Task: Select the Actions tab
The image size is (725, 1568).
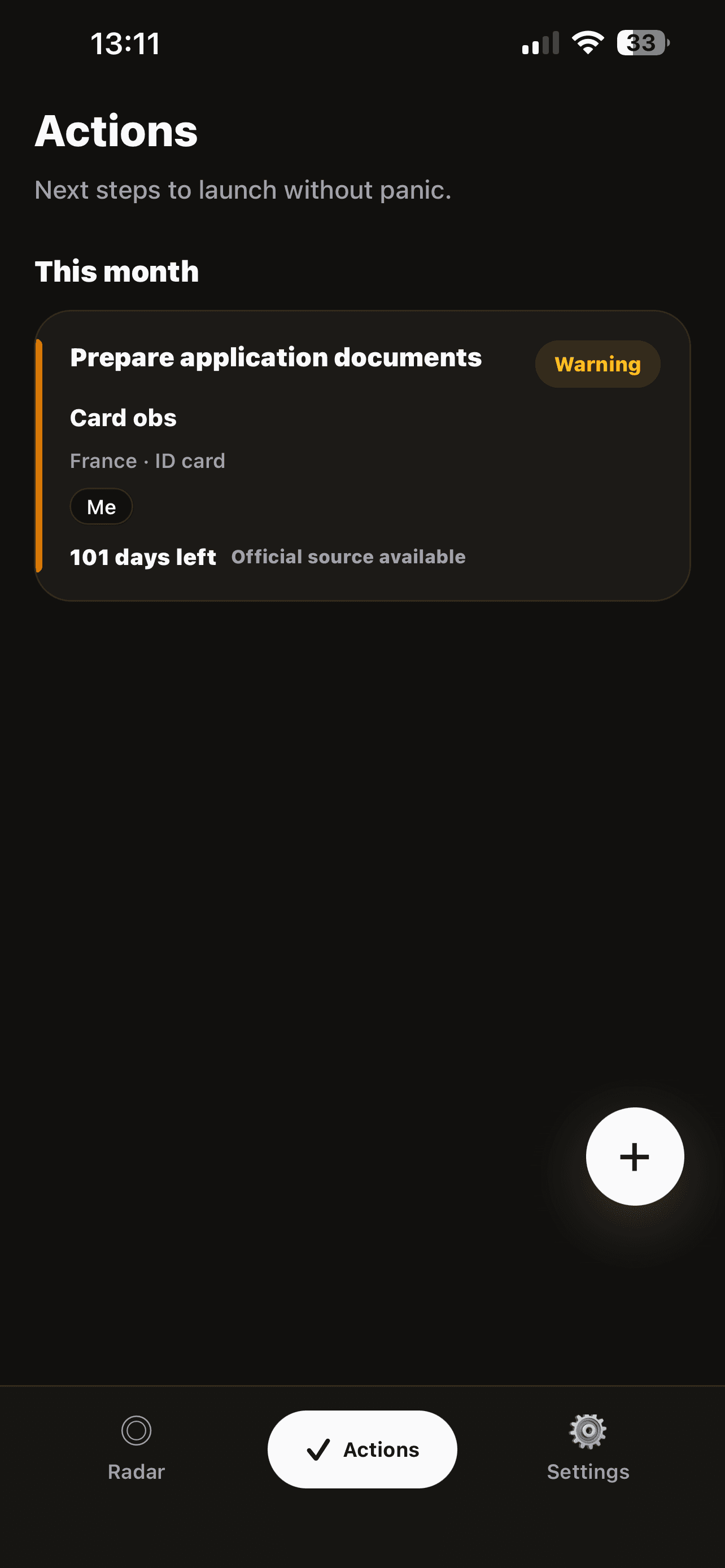Action: point(362,1449)
